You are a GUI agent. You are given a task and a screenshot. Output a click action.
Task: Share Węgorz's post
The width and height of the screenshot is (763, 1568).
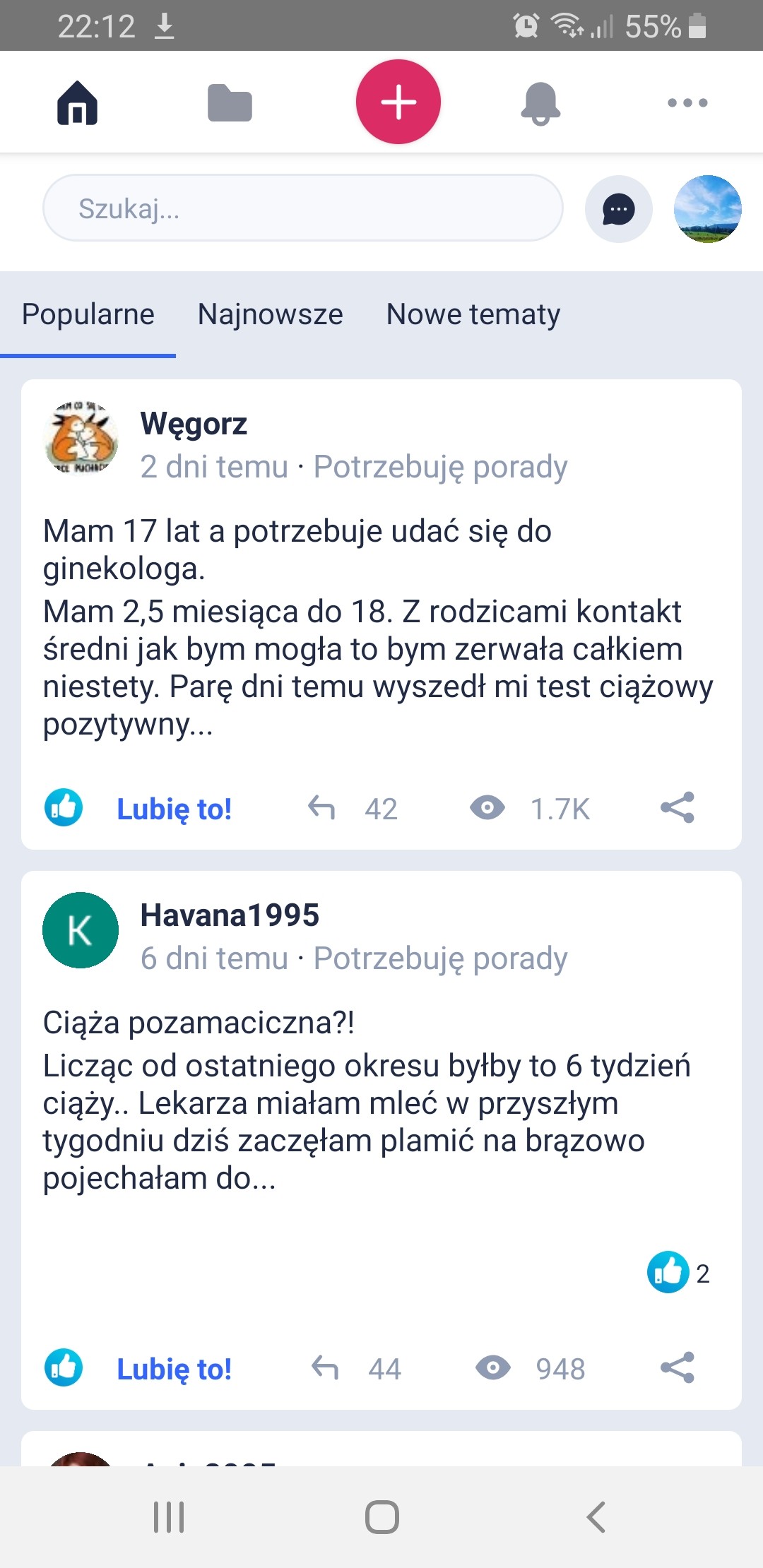678,807
